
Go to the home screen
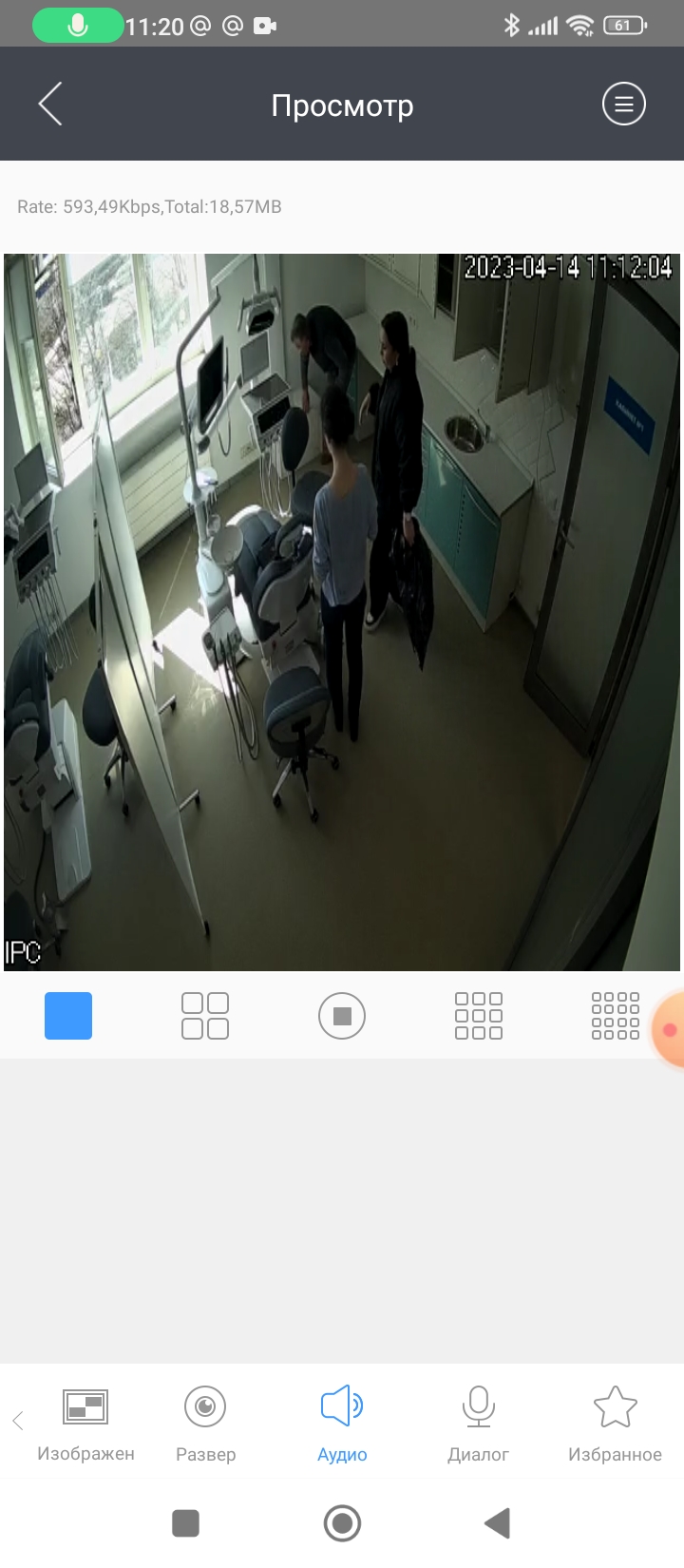click(342, 1523)
